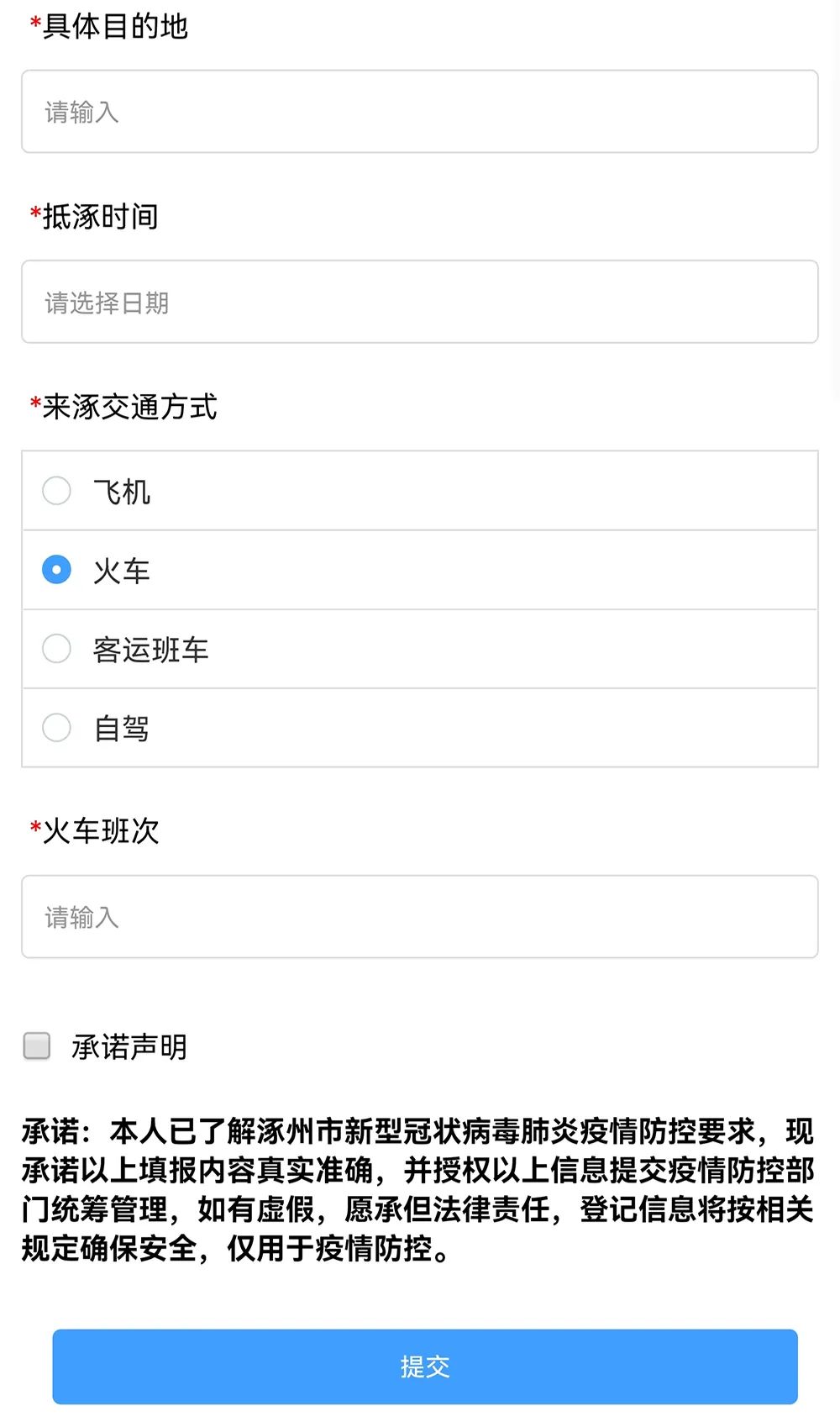Enable the commitment statement agreement
The height and width of the screenshot is (1422, 840).
pyautogui.click(x=37, y=1046)
